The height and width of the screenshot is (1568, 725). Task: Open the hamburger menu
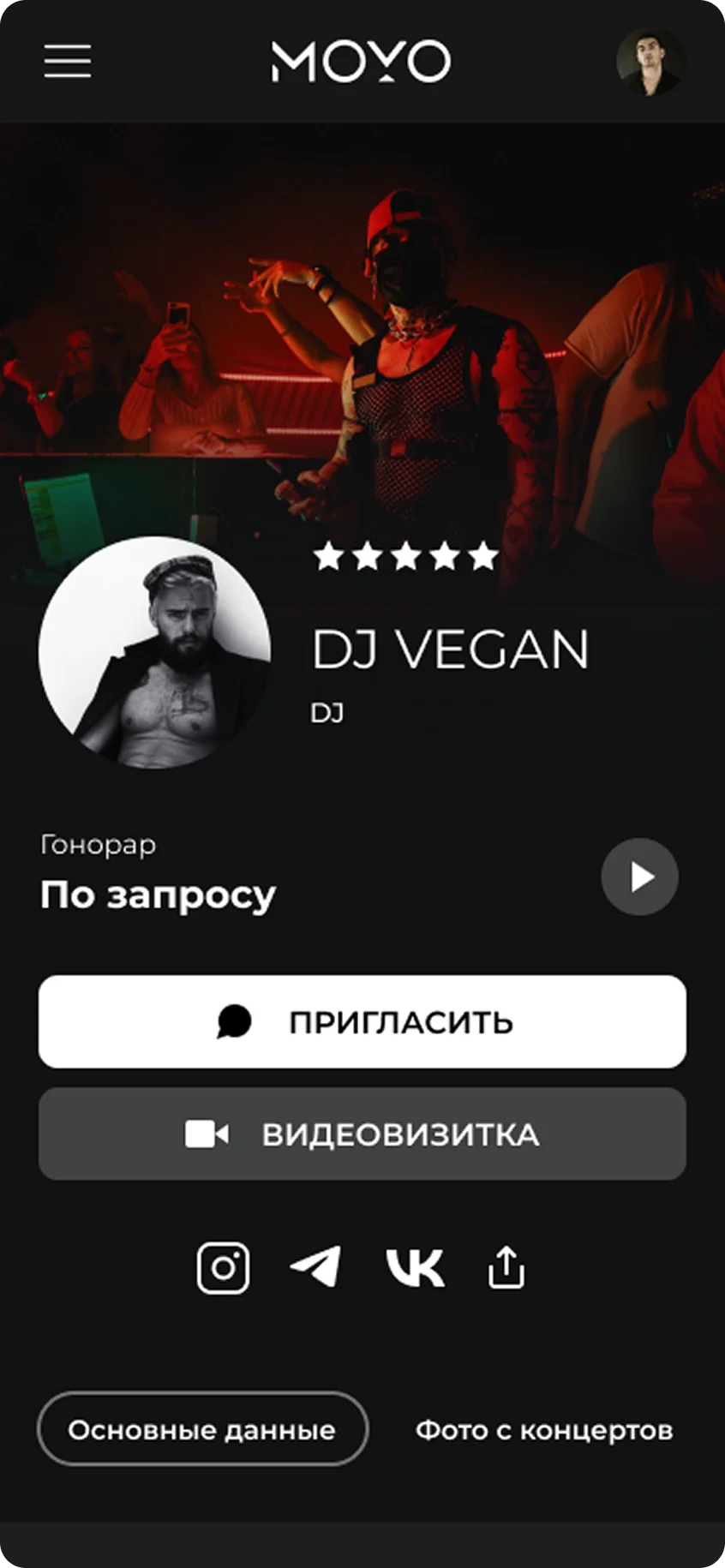tap(68, 61)
